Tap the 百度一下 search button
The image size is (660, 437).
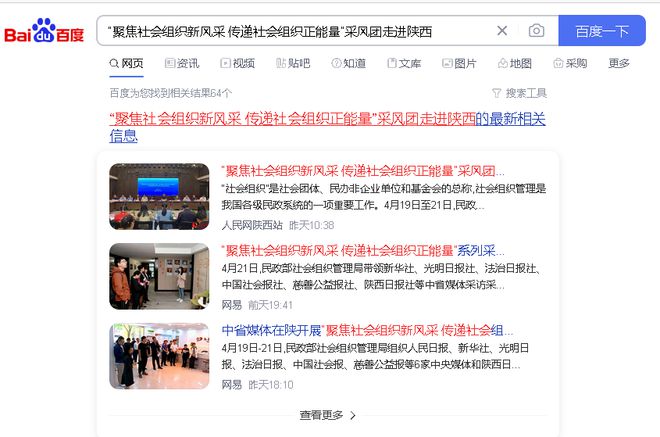602,31
